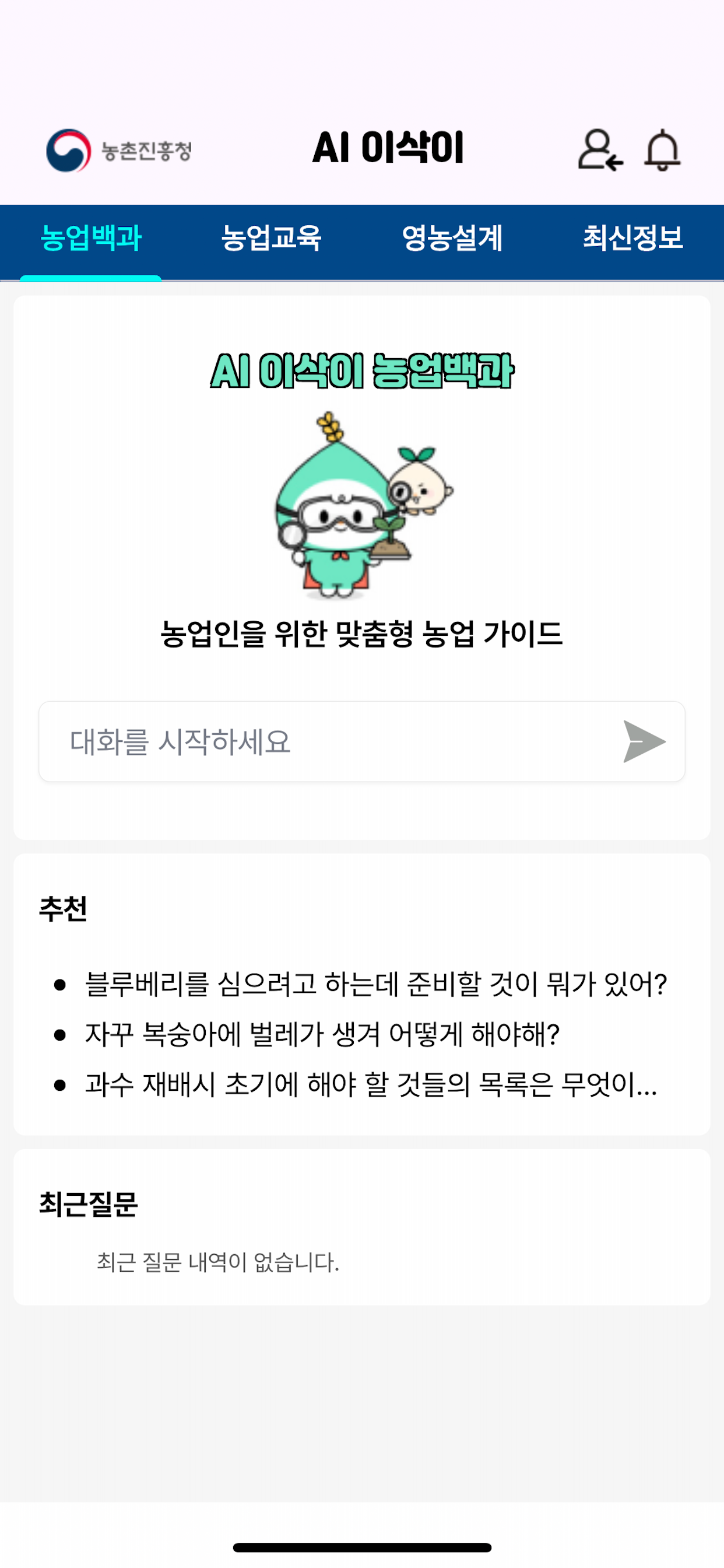Click the 농촌진흥청 logo emblem
The image size is (724, 1568).
(x=68, y=149)
